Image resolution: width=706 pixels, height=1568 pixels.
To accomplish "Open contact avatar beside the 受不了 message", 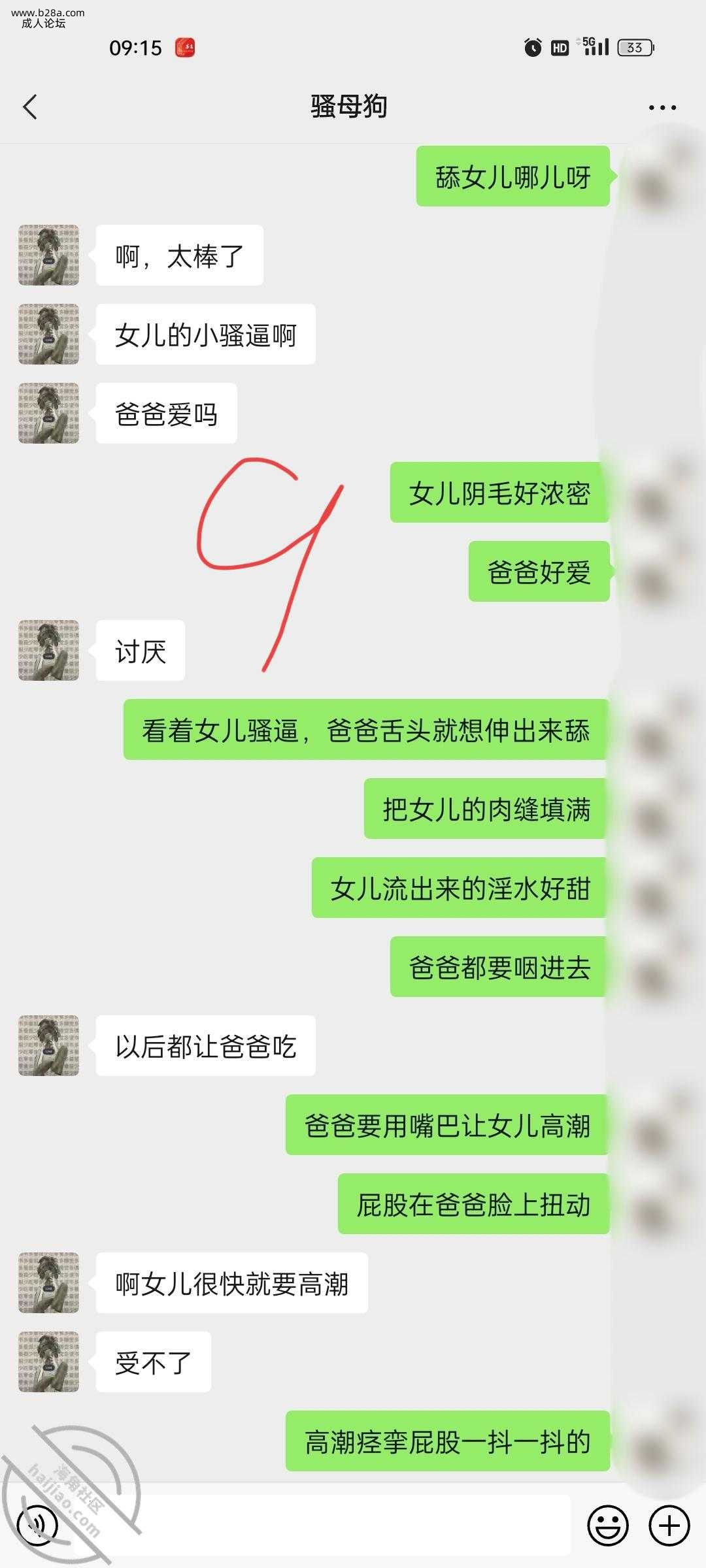I will point(48,1362).
